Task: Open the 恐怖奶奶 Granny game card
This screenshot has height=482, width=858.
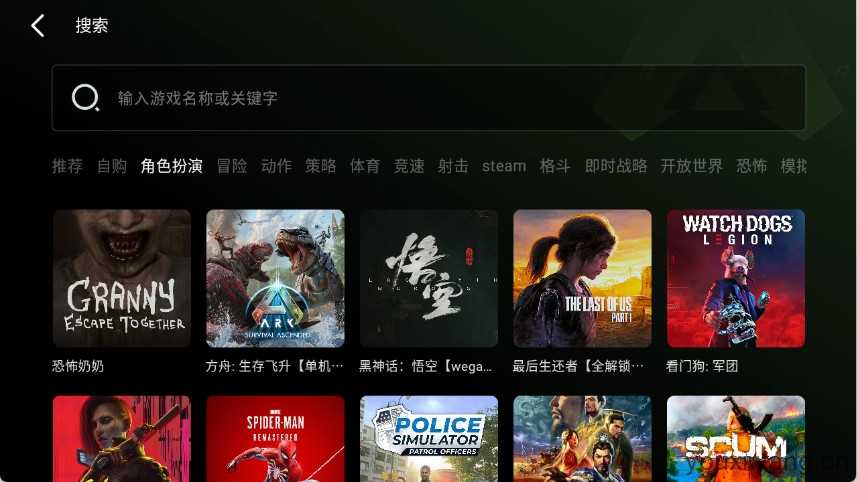Action: point(122,278)
